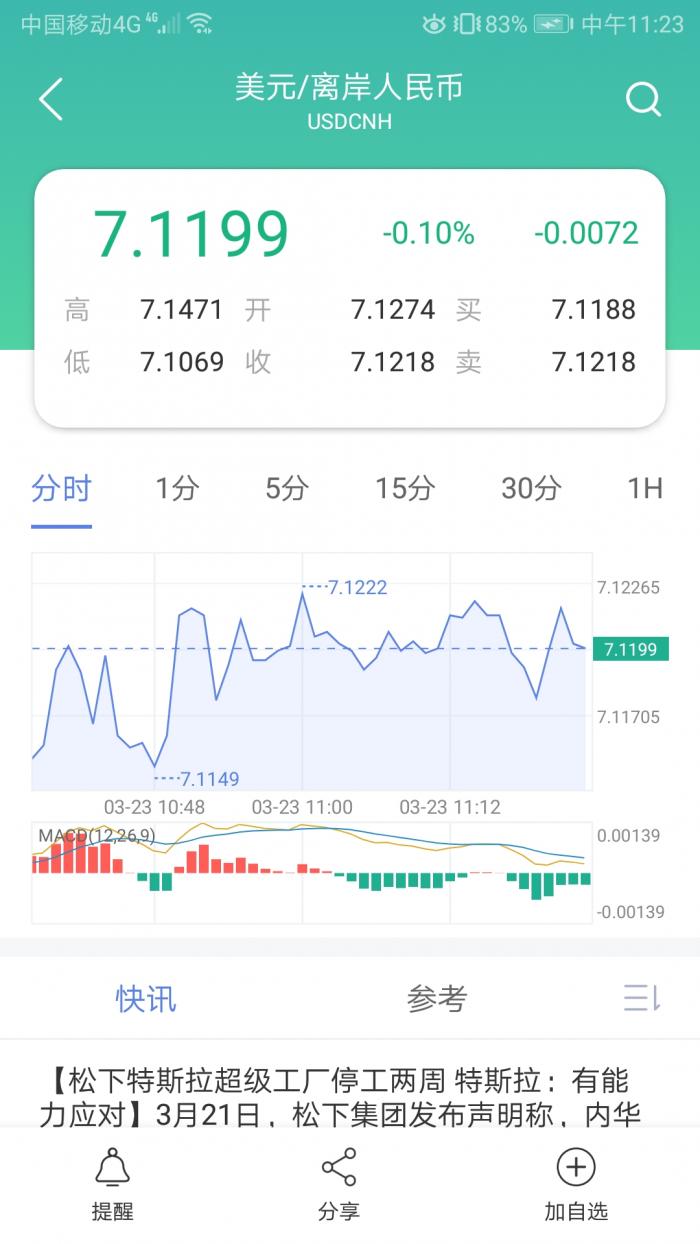Select the 5分 chart interval
This screenshot has width=700, height=1244.
click(287, 489)
